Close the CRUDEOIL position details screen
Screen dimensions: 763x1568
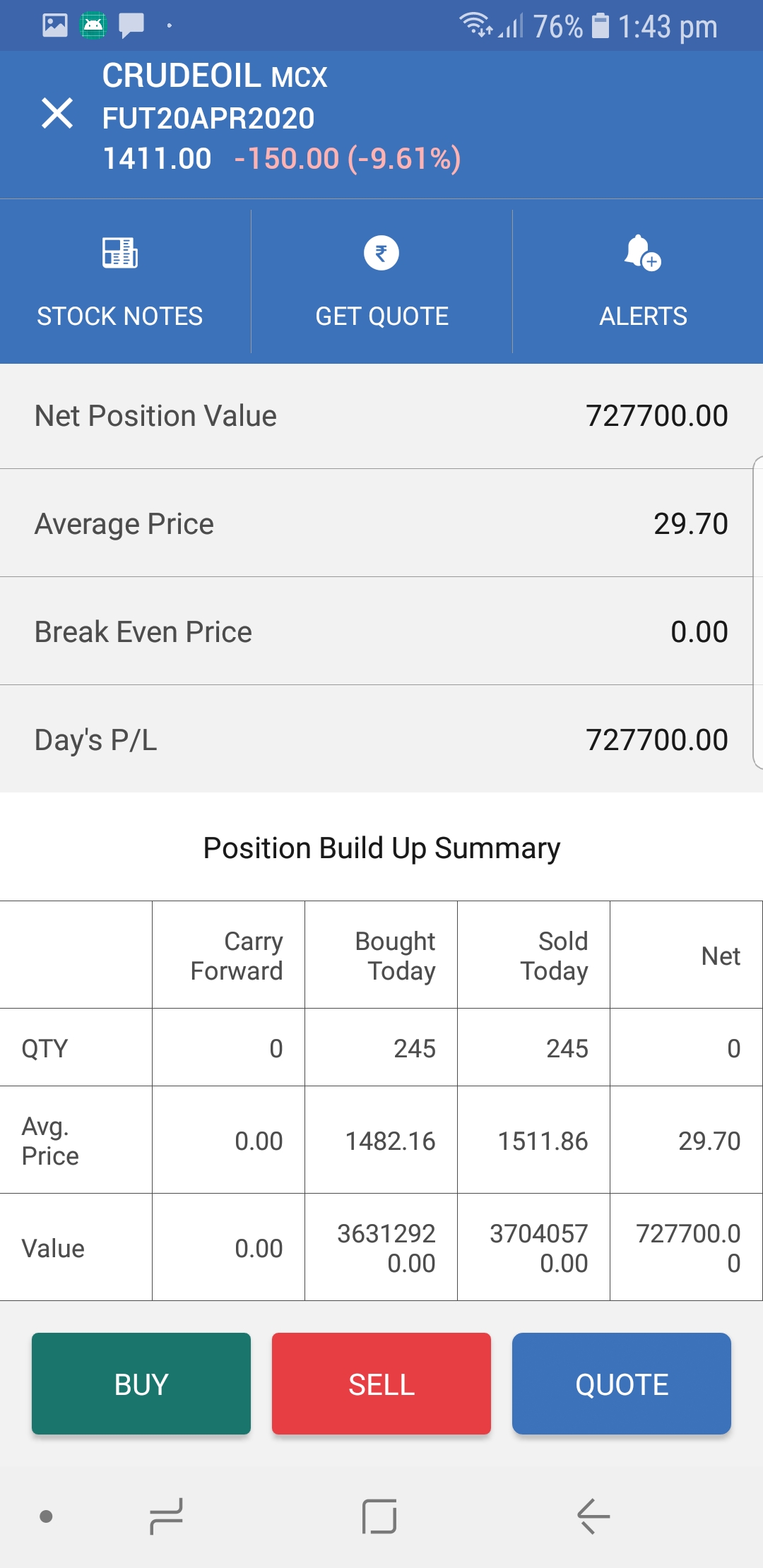(57, 113)
